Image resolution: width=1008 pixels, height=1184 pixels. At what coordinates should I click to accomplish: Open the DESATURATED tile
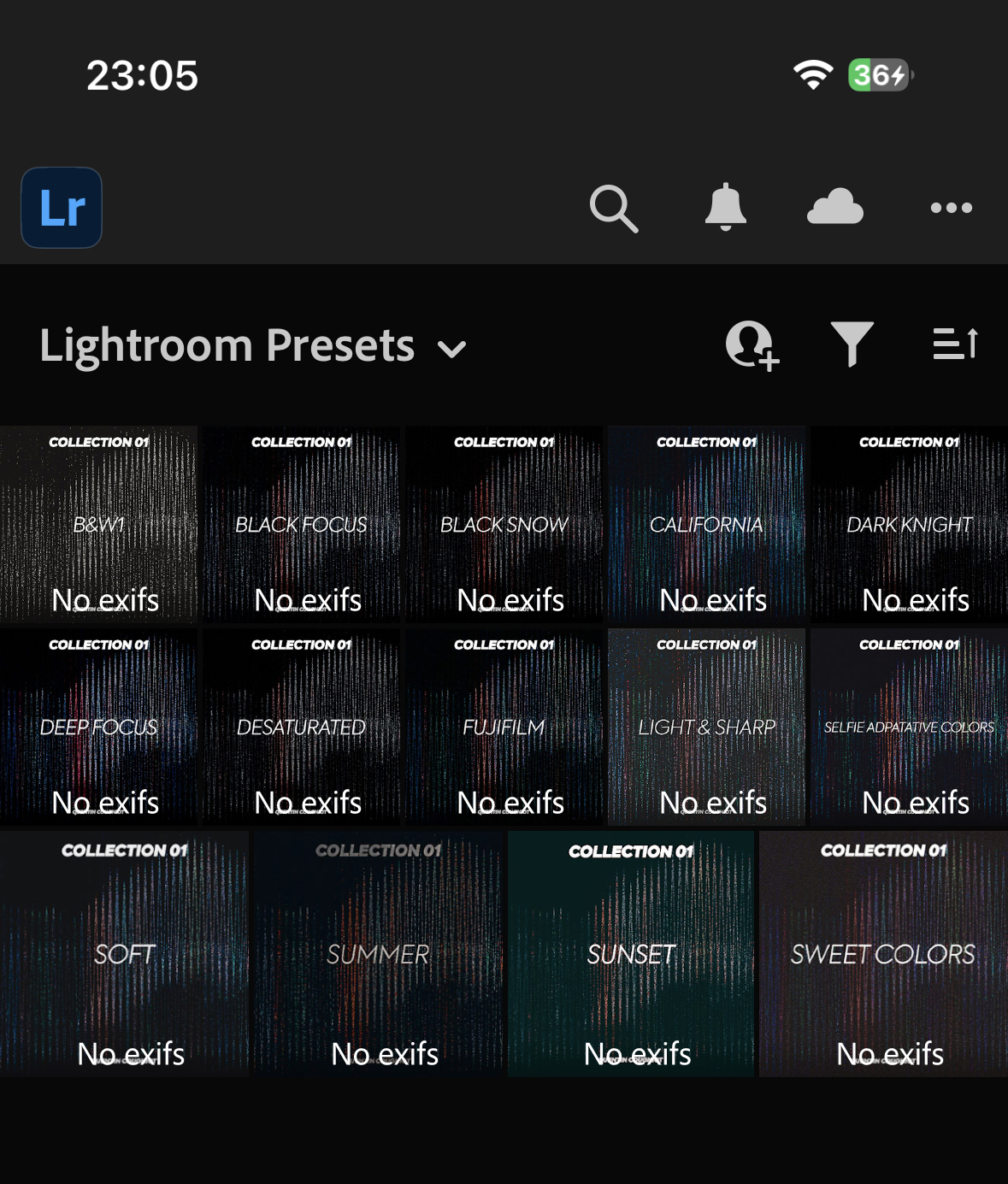coord(301,727)
